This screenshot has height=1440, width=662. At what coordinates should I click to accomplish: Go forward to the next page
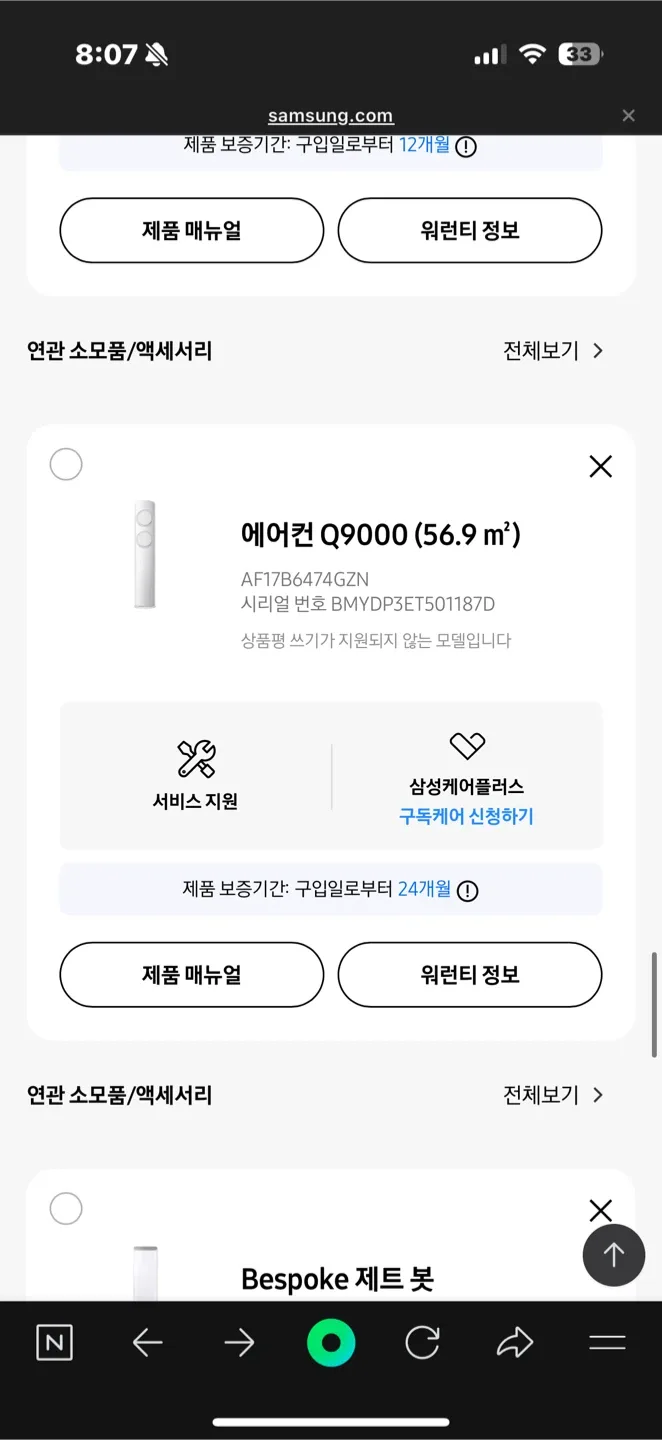[239, 1343]
